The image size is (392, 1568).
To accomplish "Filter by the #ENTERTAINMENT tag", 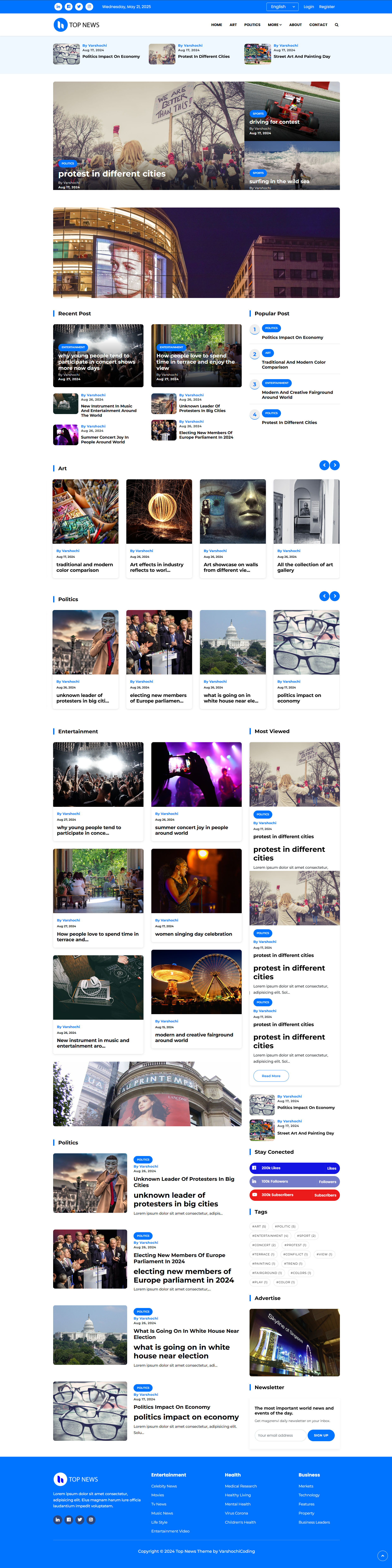I will pos(270,1235).
